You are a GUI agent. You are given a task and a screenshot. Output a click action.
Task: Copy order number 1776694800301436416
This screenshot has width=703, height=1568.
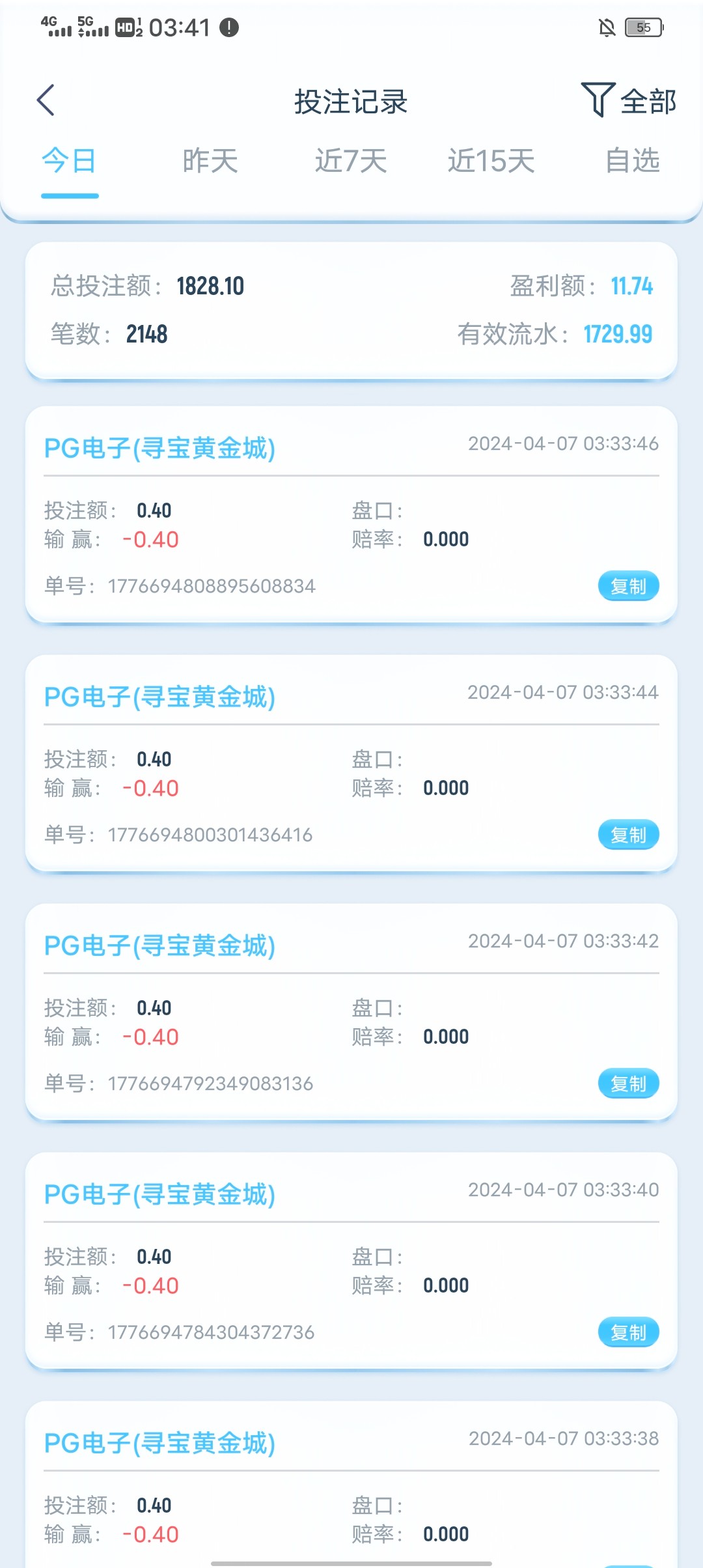coord(628,835)
